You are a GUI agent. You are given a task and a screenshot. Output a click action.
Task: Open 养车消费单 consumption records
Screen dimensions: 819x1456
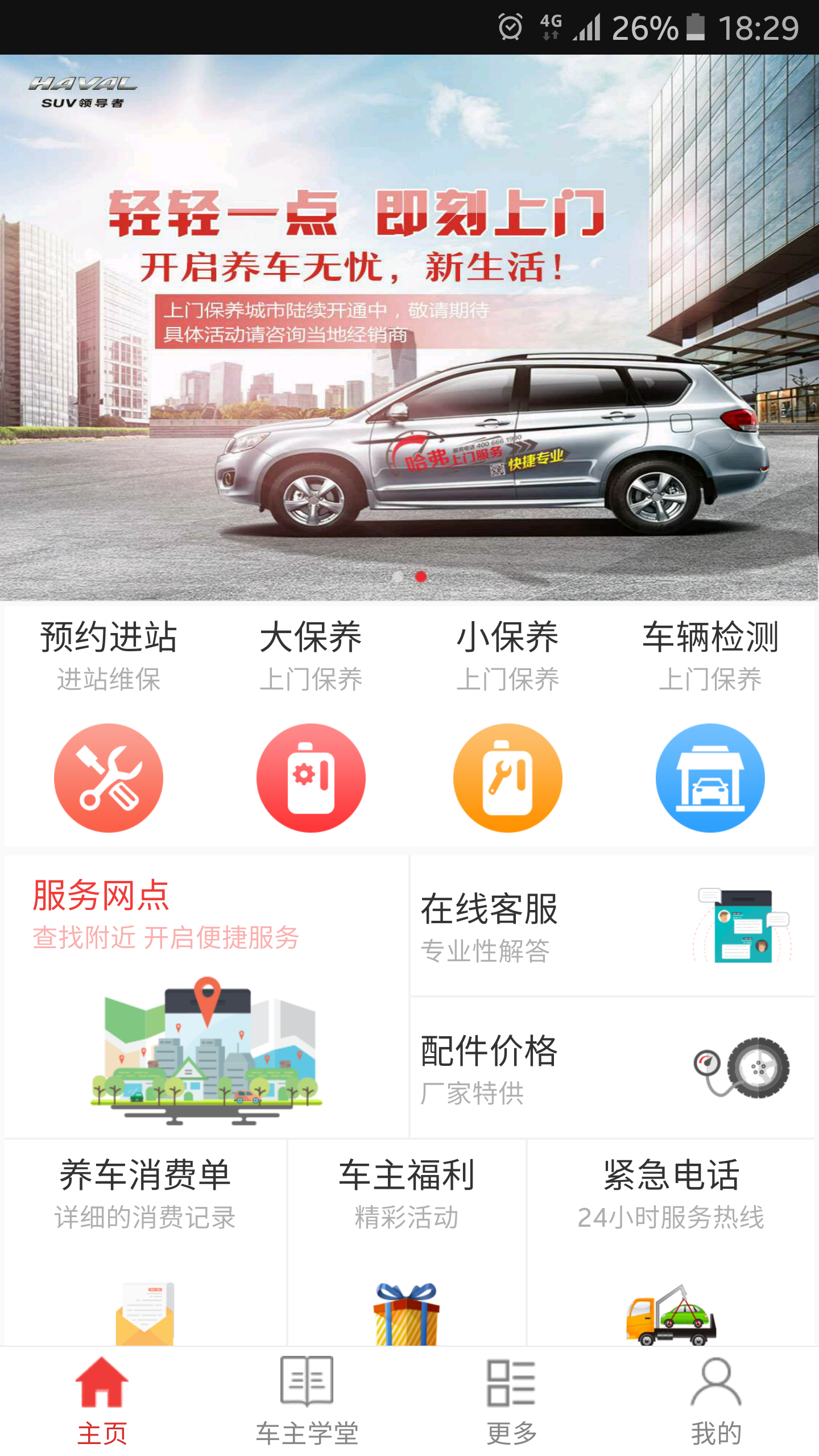[145, 1240]
